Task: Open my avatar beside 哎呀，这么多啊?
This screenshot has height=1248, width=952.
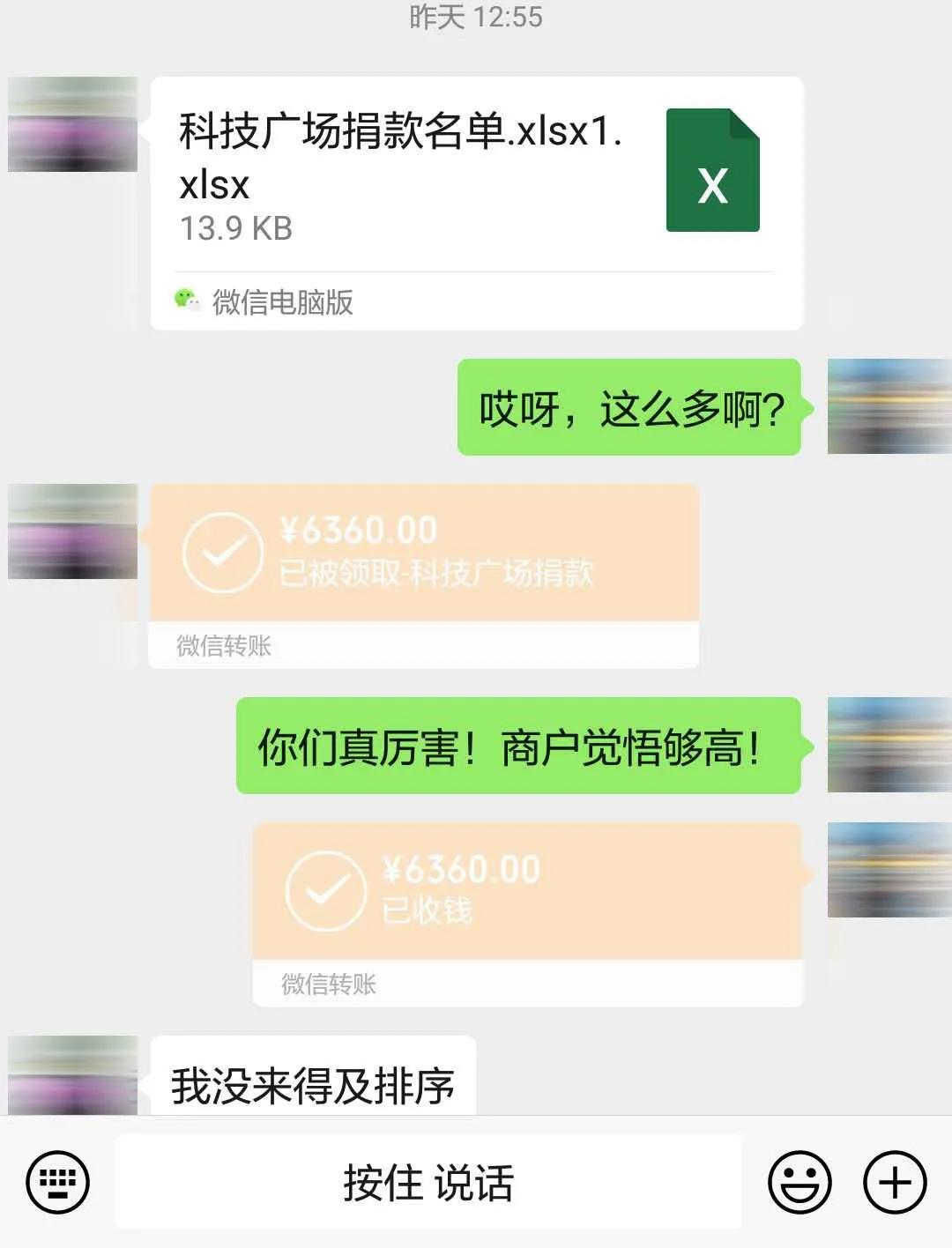Action: click(889, 406)
